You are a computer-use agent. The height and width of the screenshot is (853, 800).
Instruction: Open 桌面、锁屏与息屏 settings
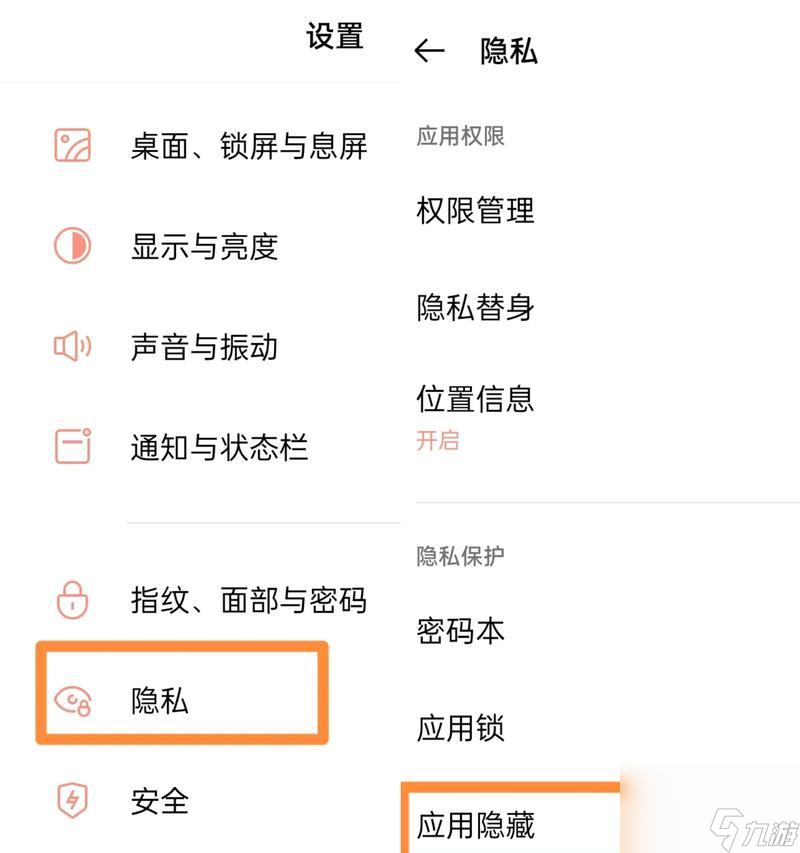[248, 146]
